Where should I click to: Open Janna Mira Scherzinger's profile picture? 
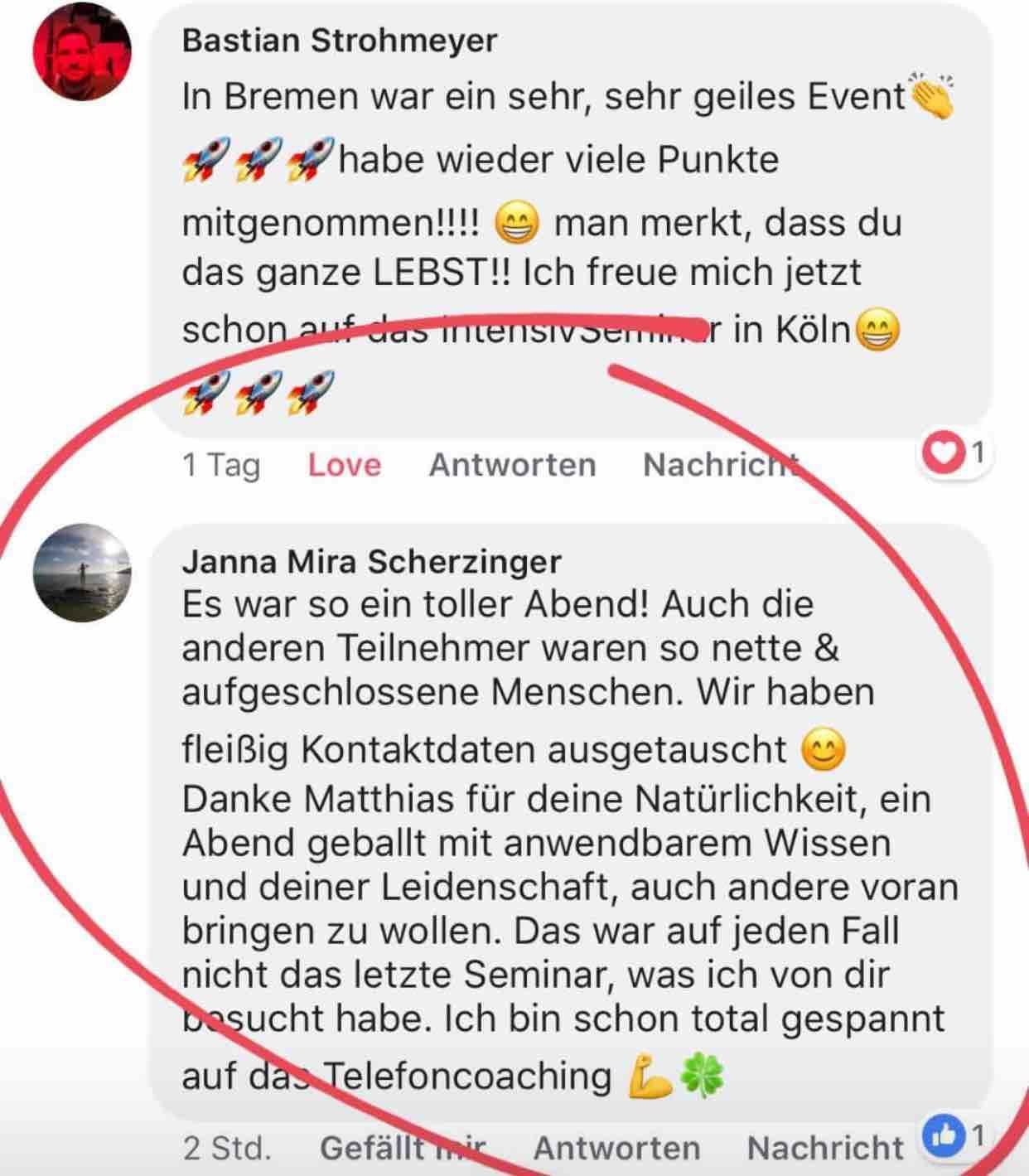click(81, 572)
